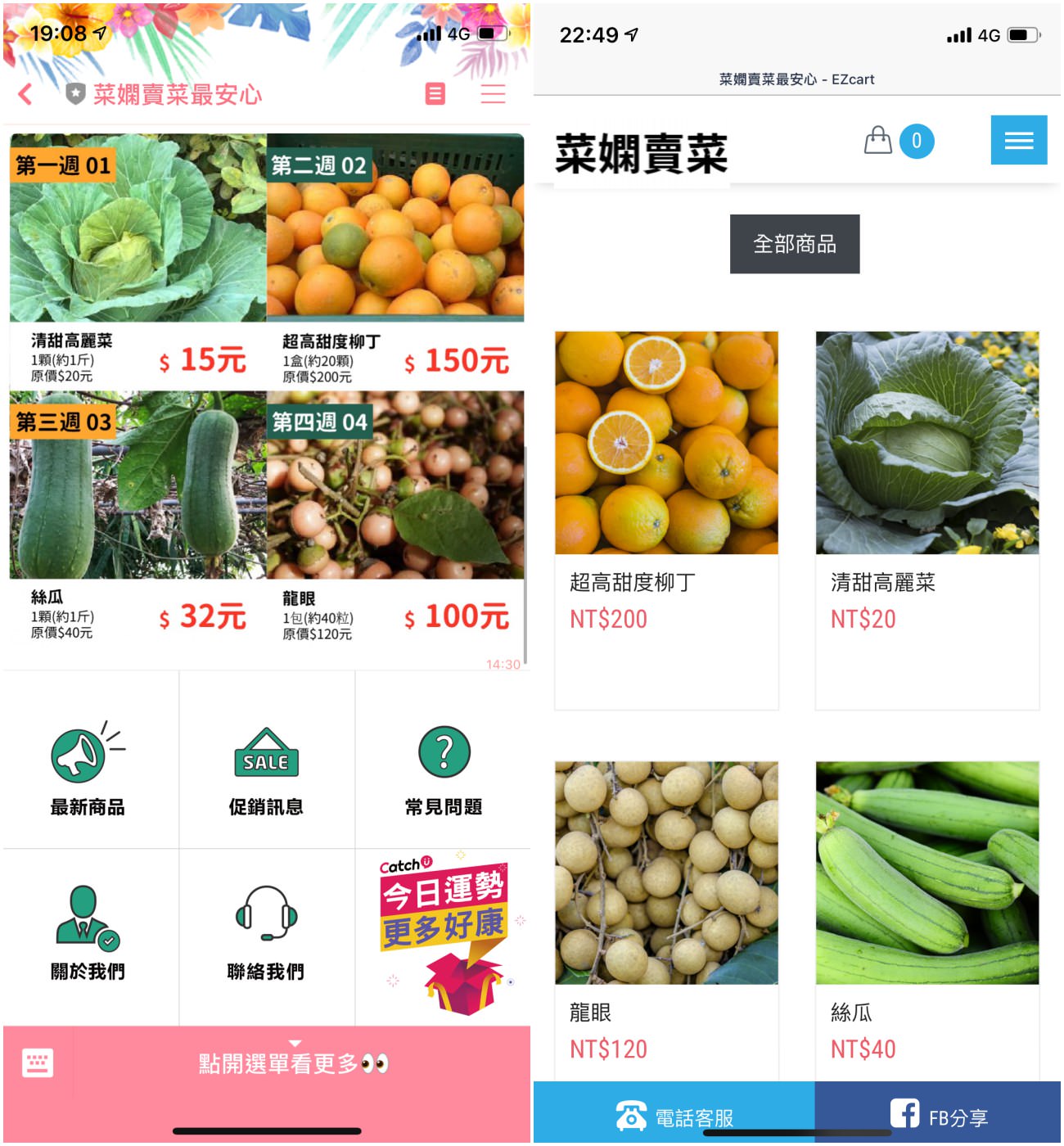Open 常見問題 FAQ

pyautogui.click(x=444, y=767)
